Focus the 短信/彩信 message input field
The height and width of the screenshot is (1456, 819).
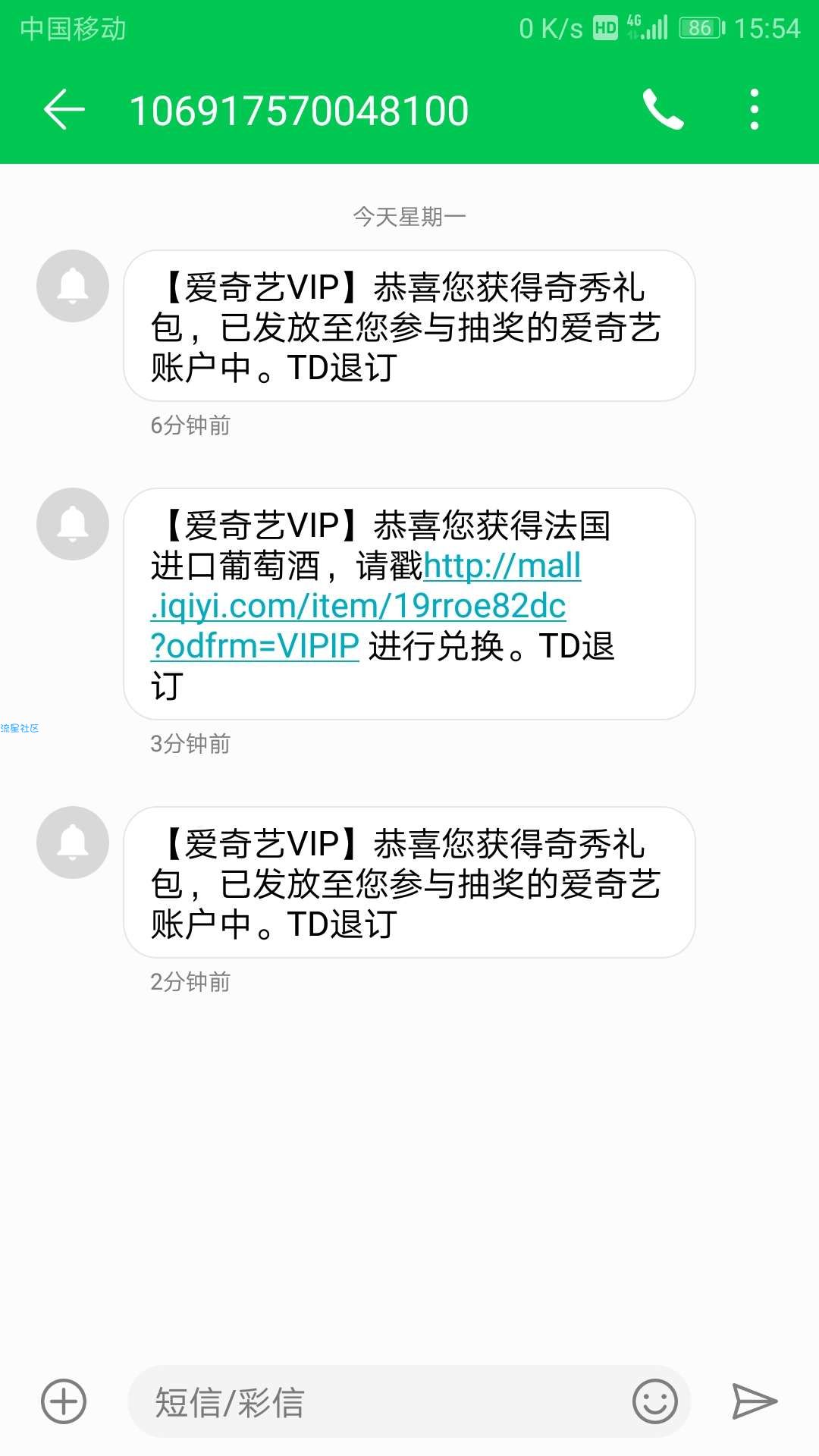tap(379, 1401)
